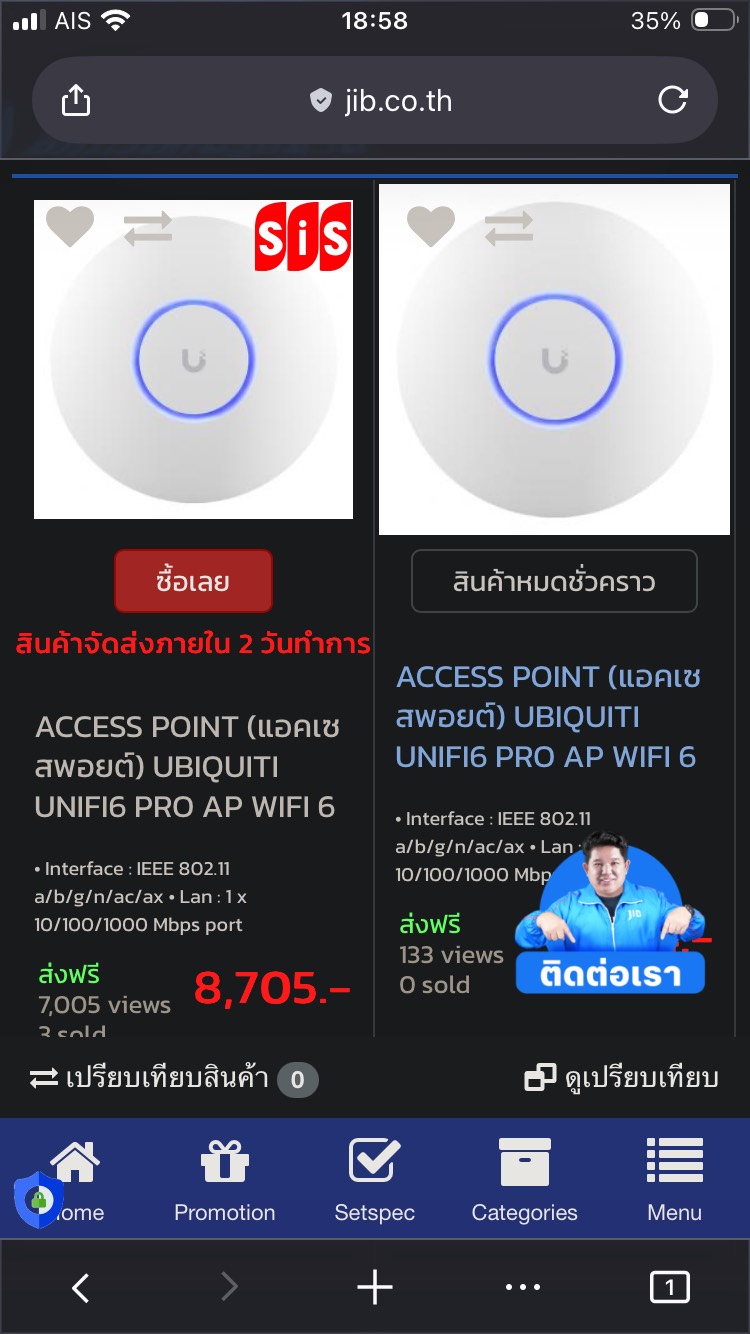Viewport: 750px width, 1334px height.
Task: Tap the red ซื้อเลย buy button
Action: click(193, 581)
